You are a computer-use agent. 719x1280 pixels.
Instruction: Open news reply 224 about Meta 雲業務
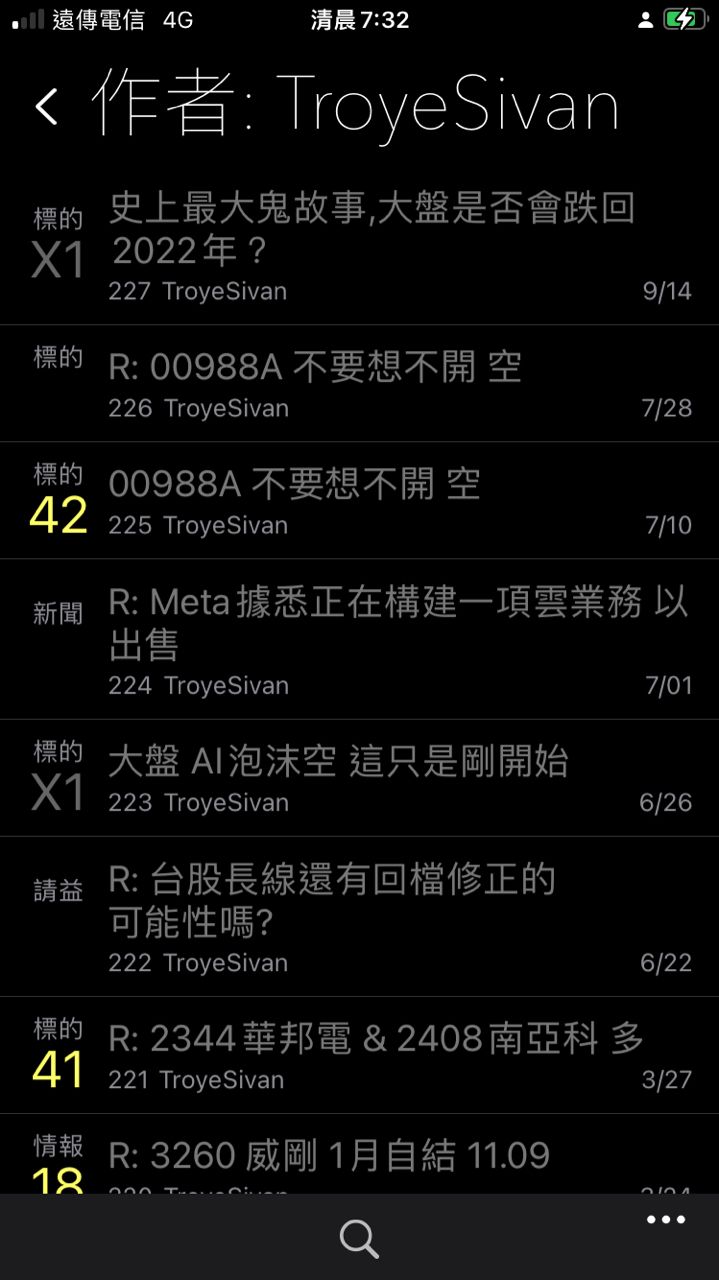click(359, 640)
